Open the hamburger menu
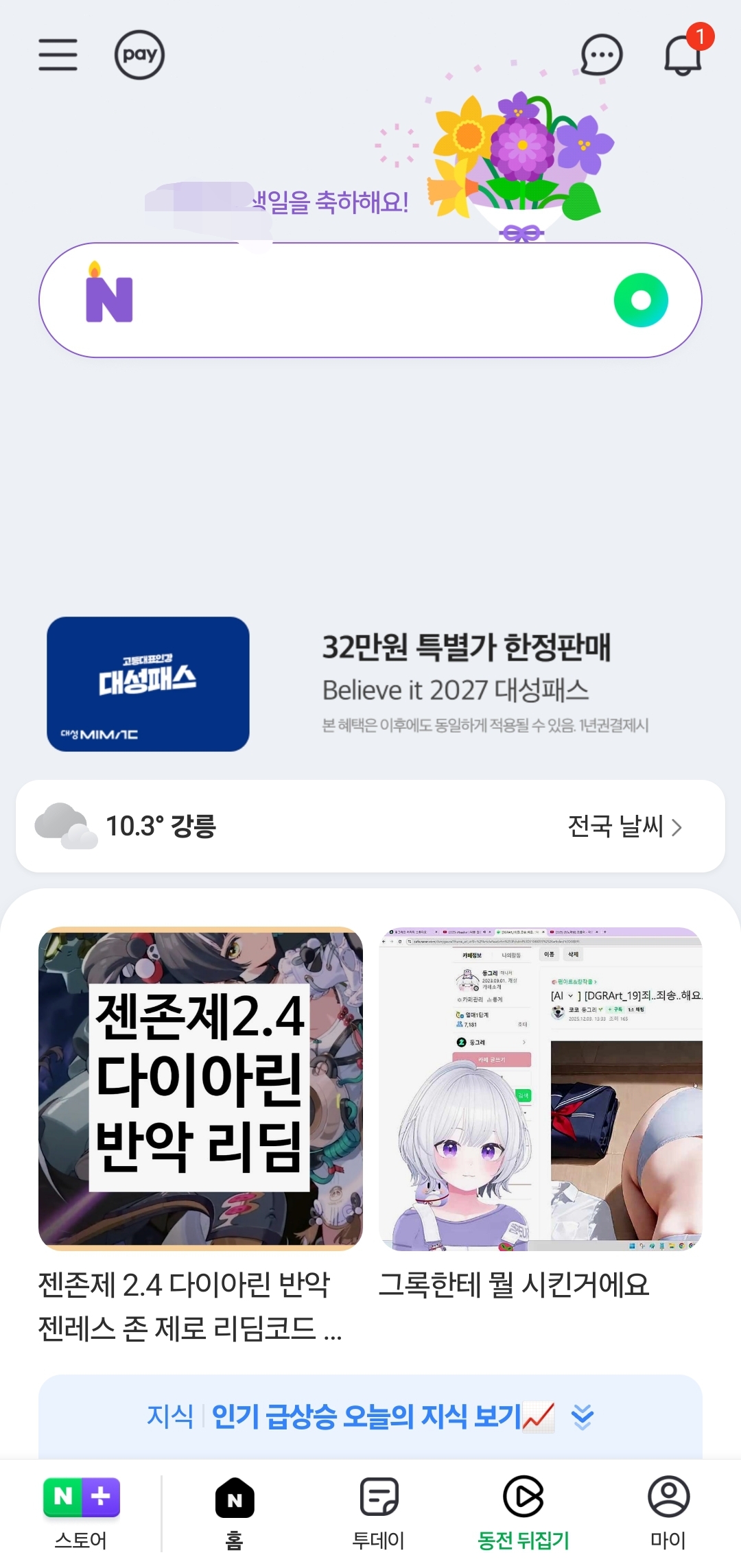Viewport: 741px width, 1568px height. point(58,55)
